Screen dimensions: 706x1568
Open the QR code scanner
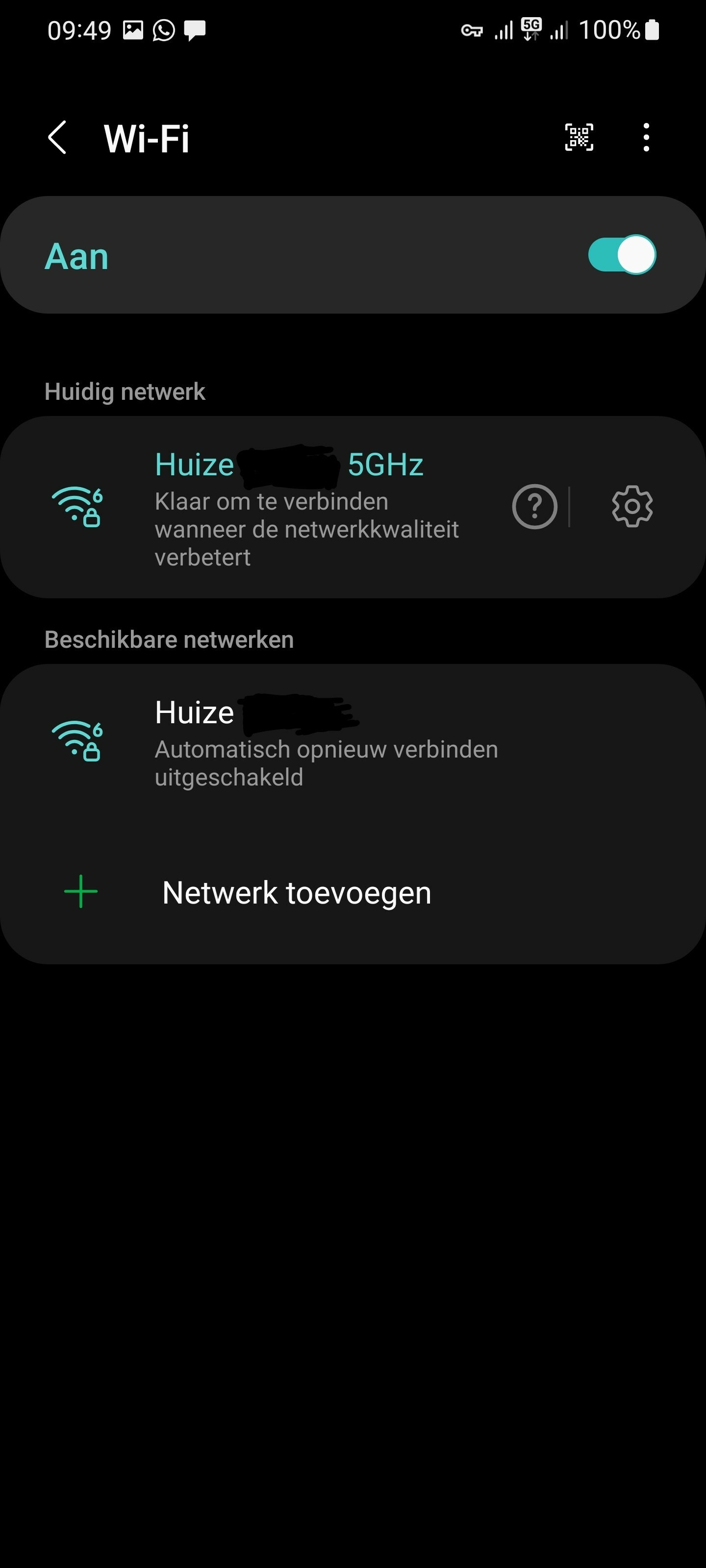point(579,138)
